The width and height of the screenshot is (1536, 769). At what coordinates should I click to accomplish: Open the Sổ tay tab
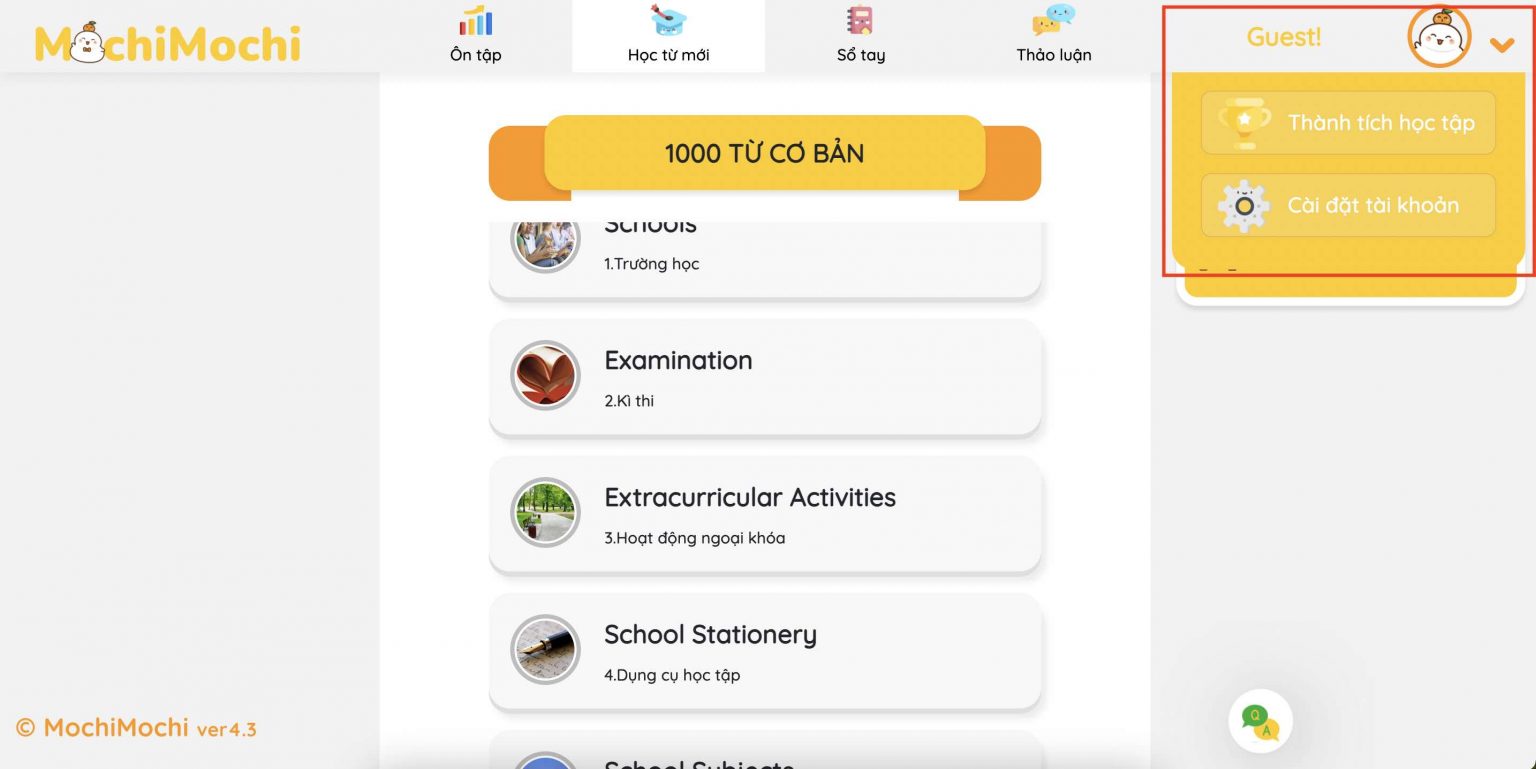pyautogui.click(x=860, y=36)
